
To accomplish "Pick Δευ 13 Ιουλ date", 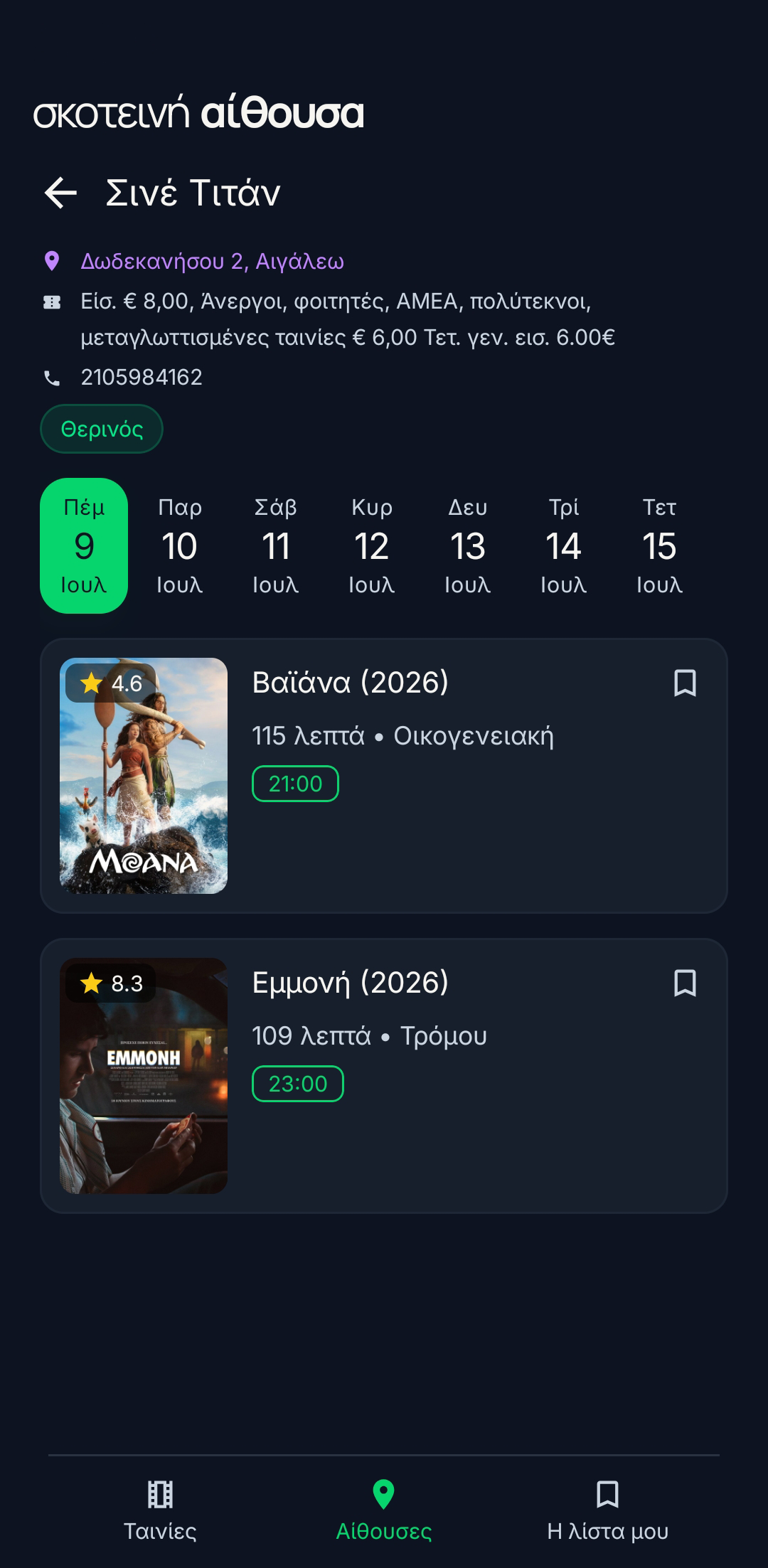I will pyautogui.click(x=468, y=545).
